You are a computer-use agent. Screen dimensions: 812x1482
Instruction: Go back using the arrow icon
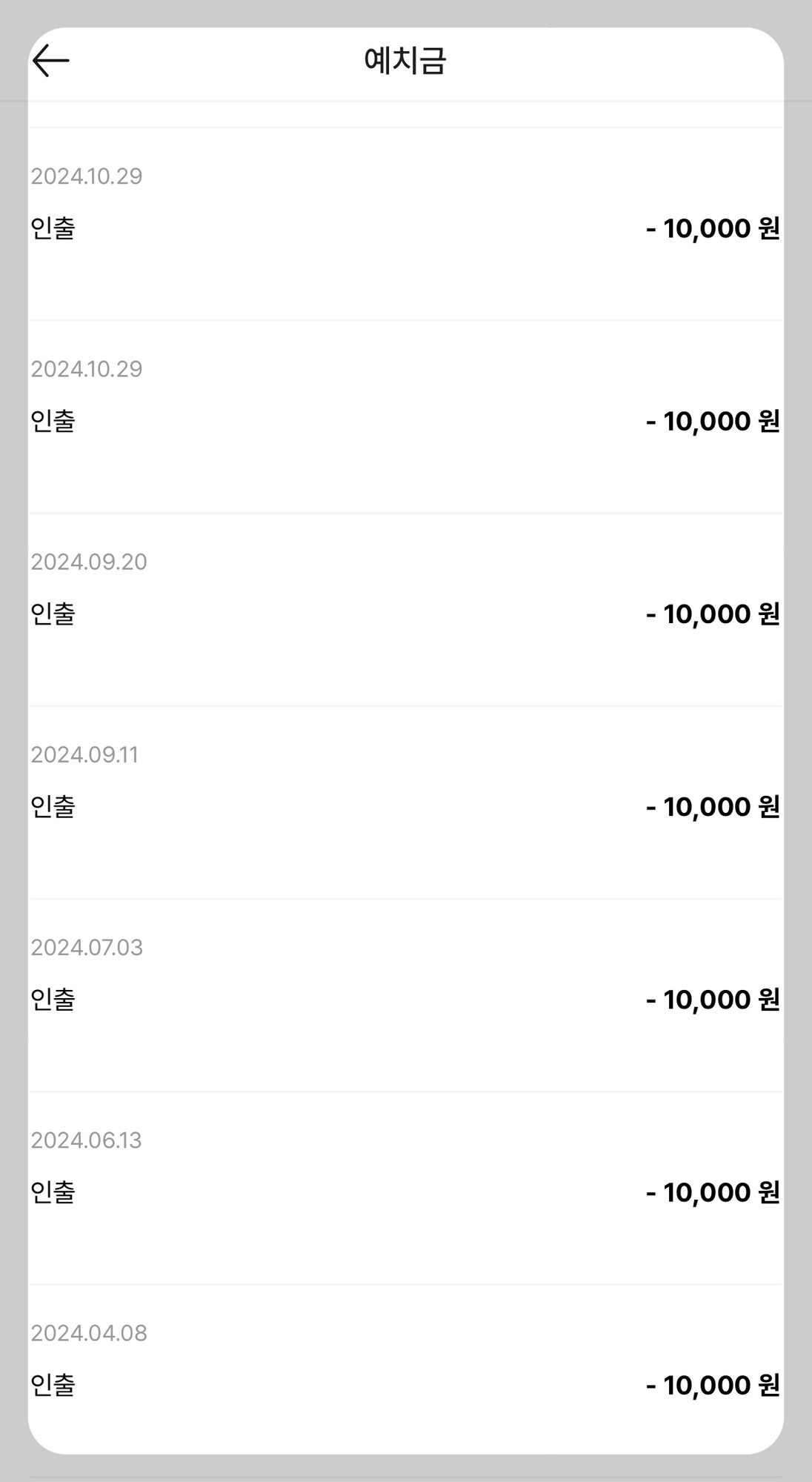click(x=51, y=60)
